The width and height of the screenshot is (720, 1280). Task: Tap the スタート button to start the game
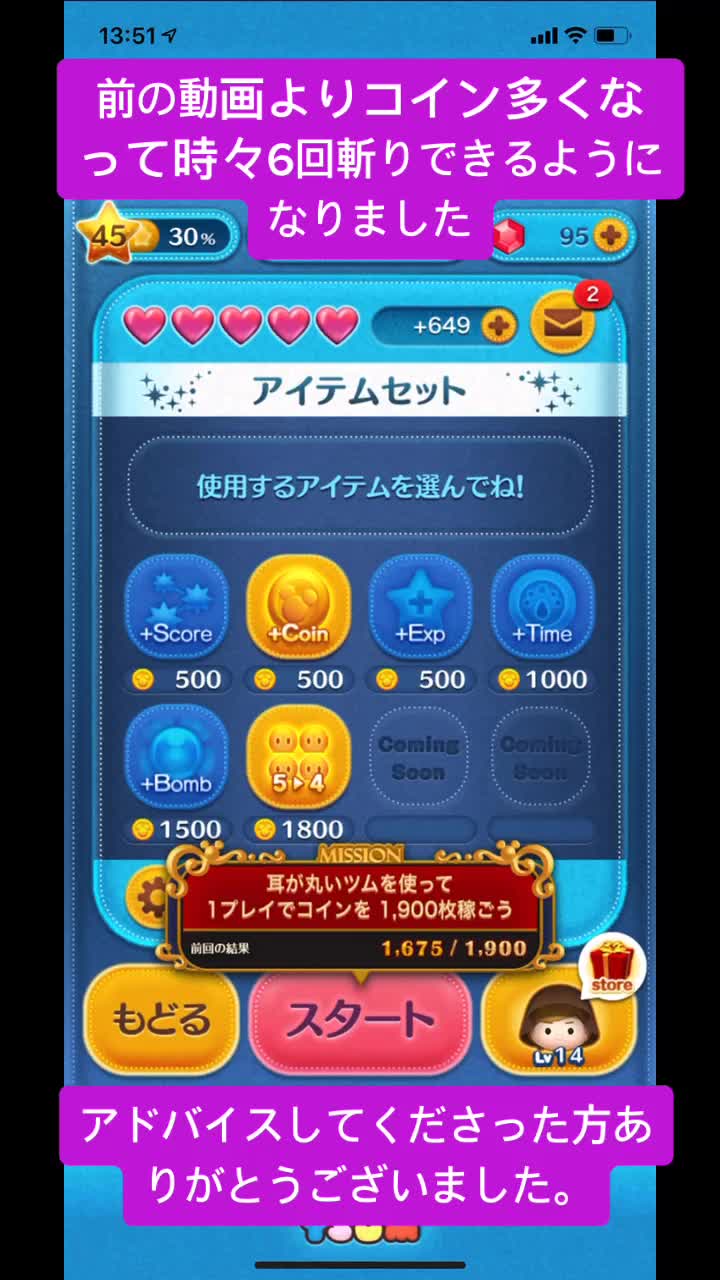point(360,1020)
